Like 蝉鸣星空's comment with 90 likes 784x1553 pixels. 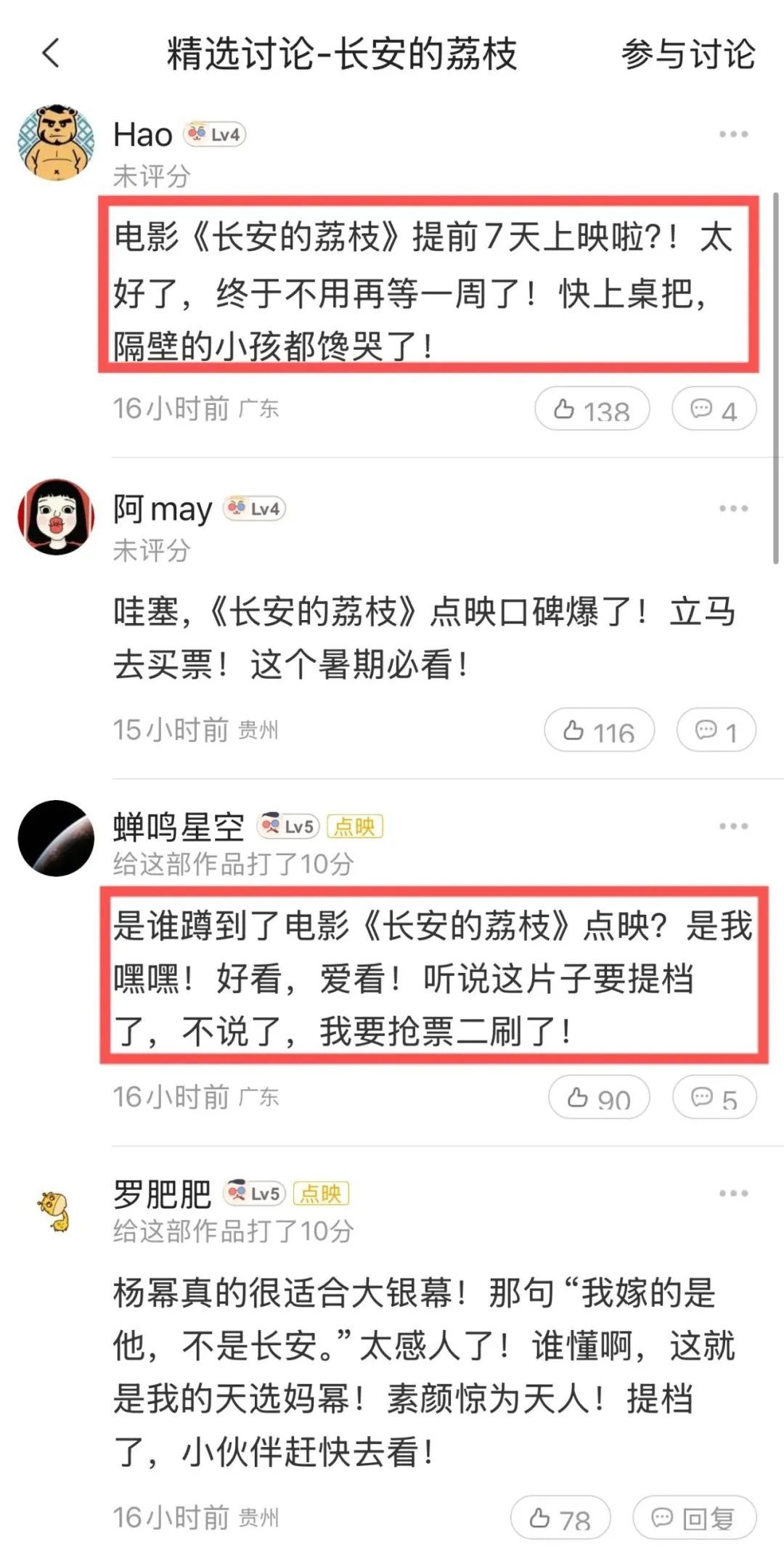(x=599, y=1097)
